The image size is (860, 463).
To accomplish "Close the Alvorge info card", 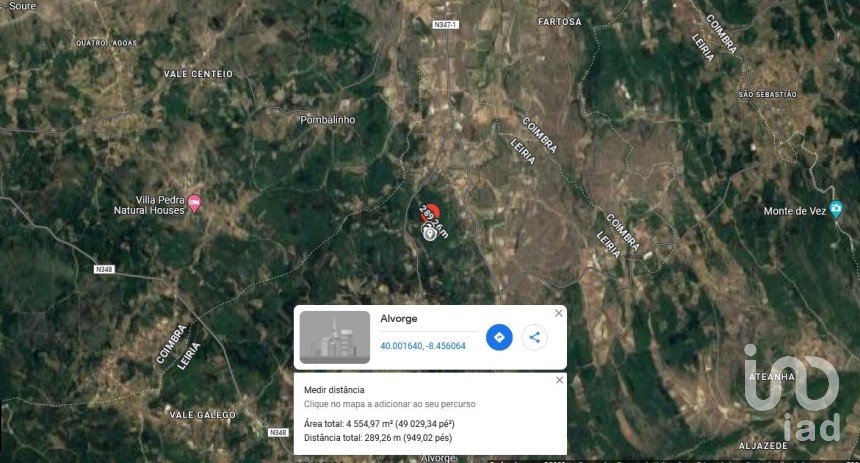I will [558, 314].
